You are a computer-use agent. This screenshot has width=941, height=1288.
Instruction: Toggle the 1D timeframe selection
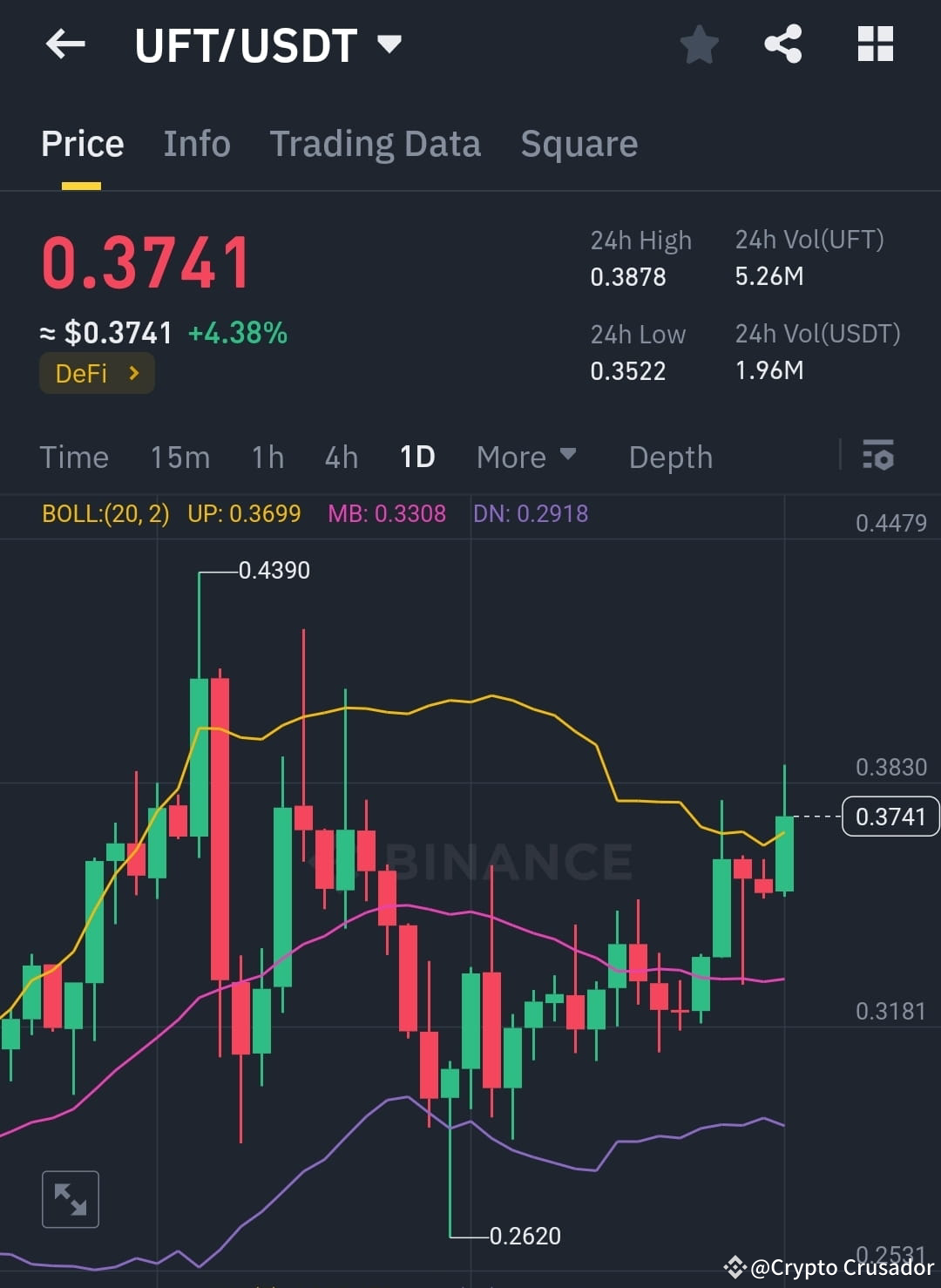pyautogui.click(x=416, y=456)
